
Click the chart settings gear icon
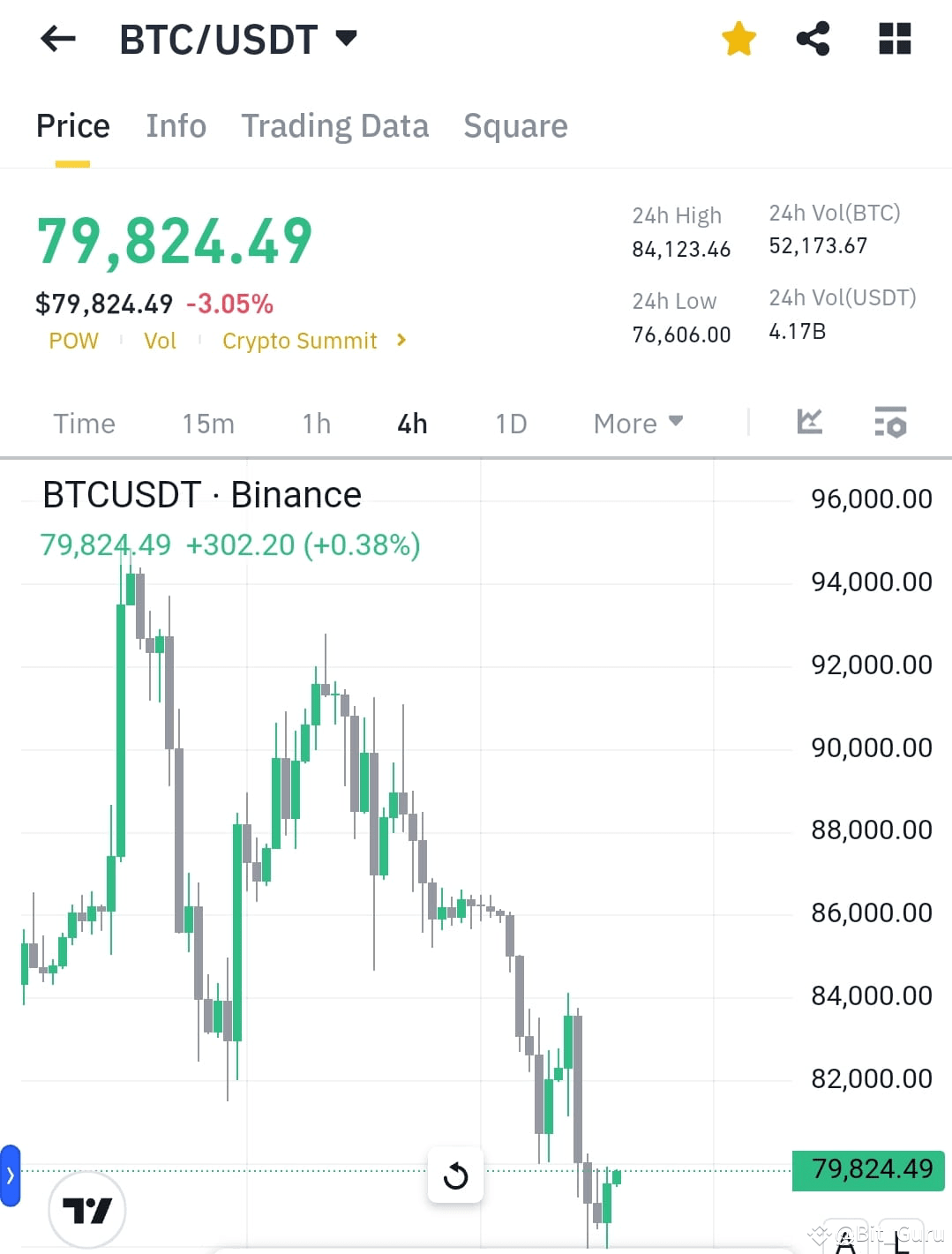tap(891, 424)
